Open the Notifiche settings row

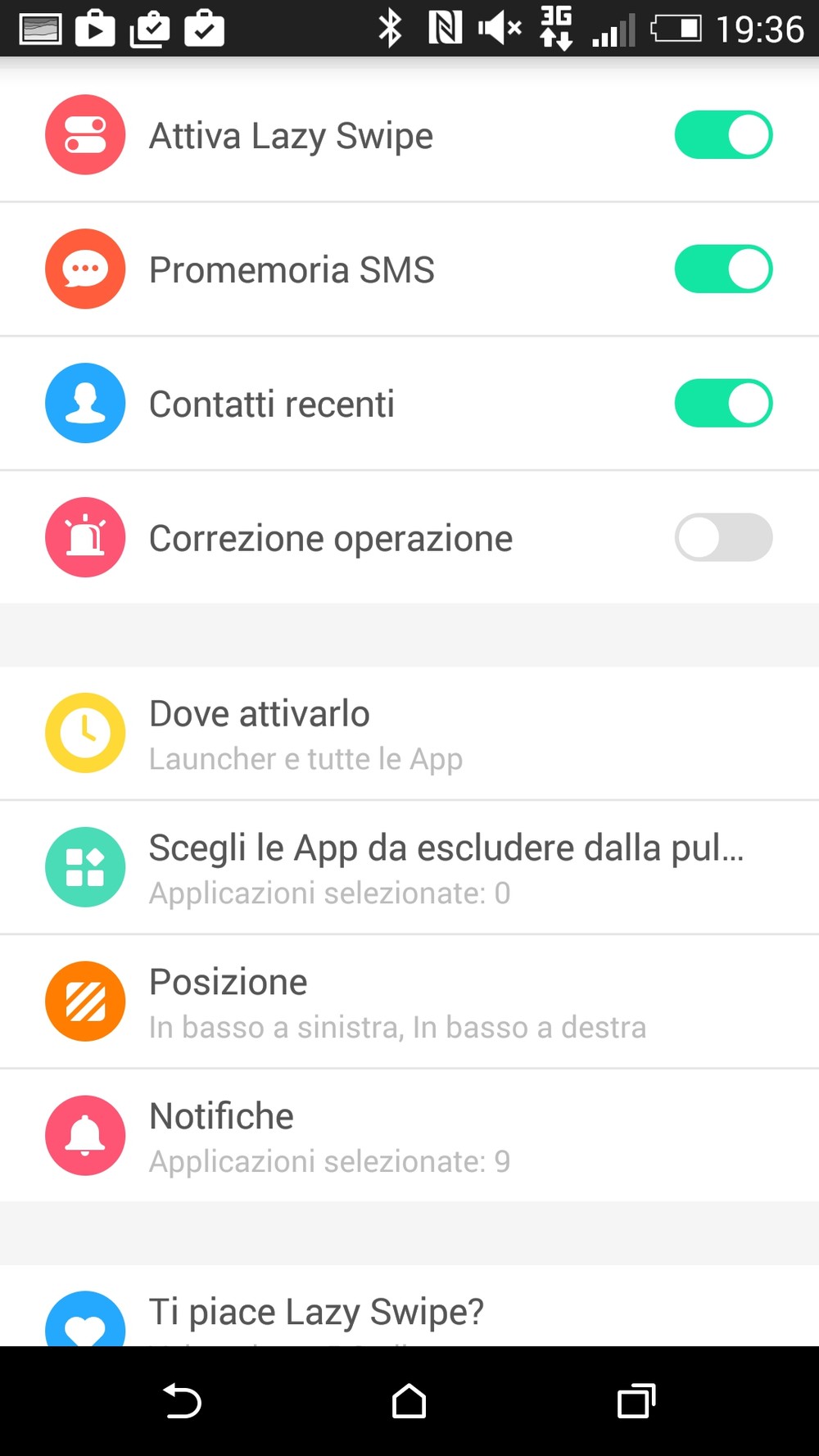[x=409, y=1136]
